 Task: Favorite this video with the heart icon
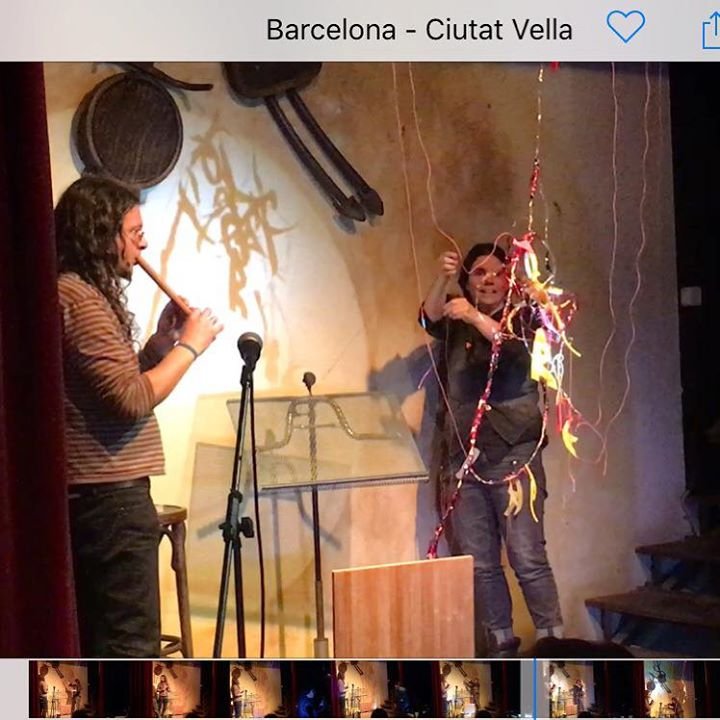[626, 27]
